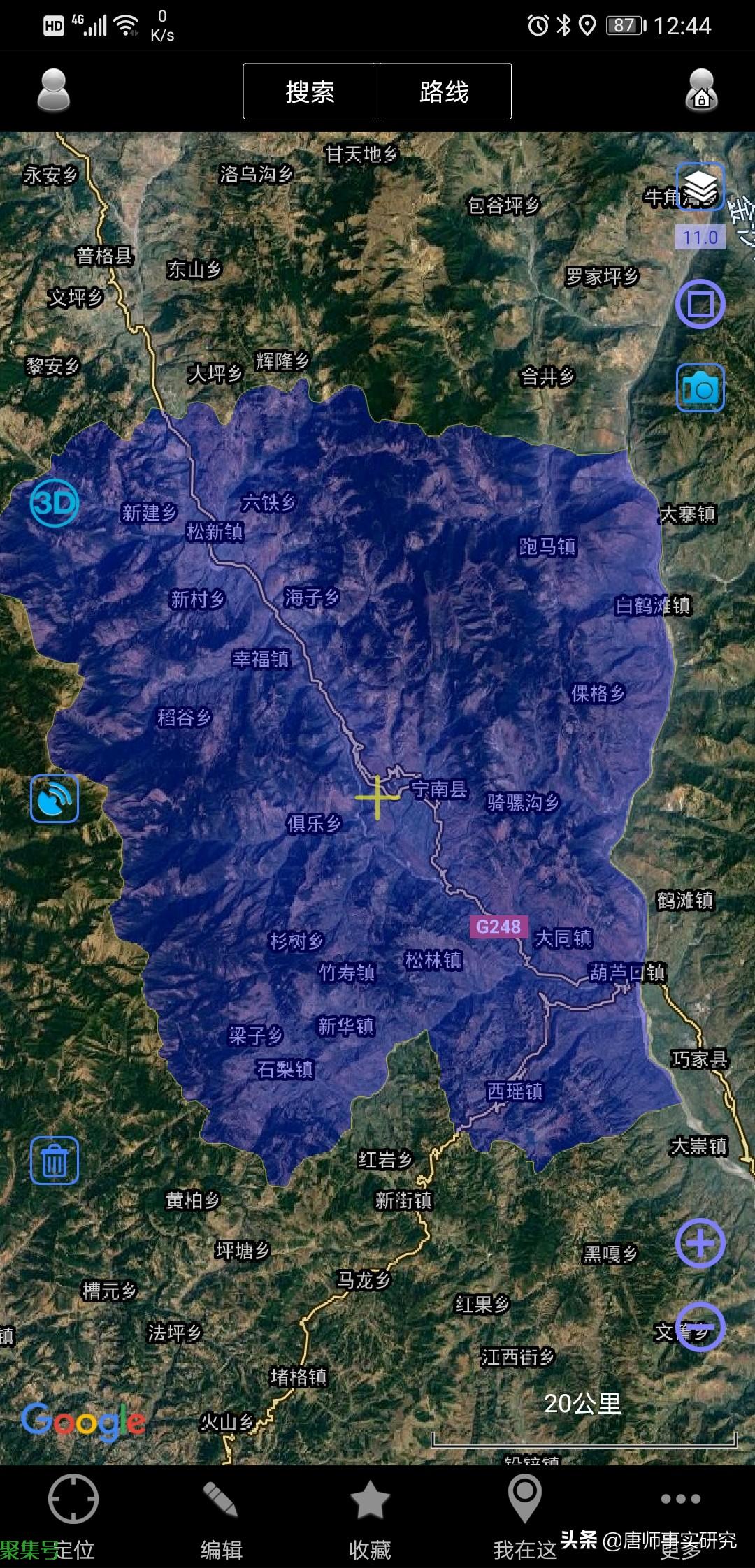
Task: Take a map screenshot with camera icon
Action: pyautogui.click(x=700, y=387)
